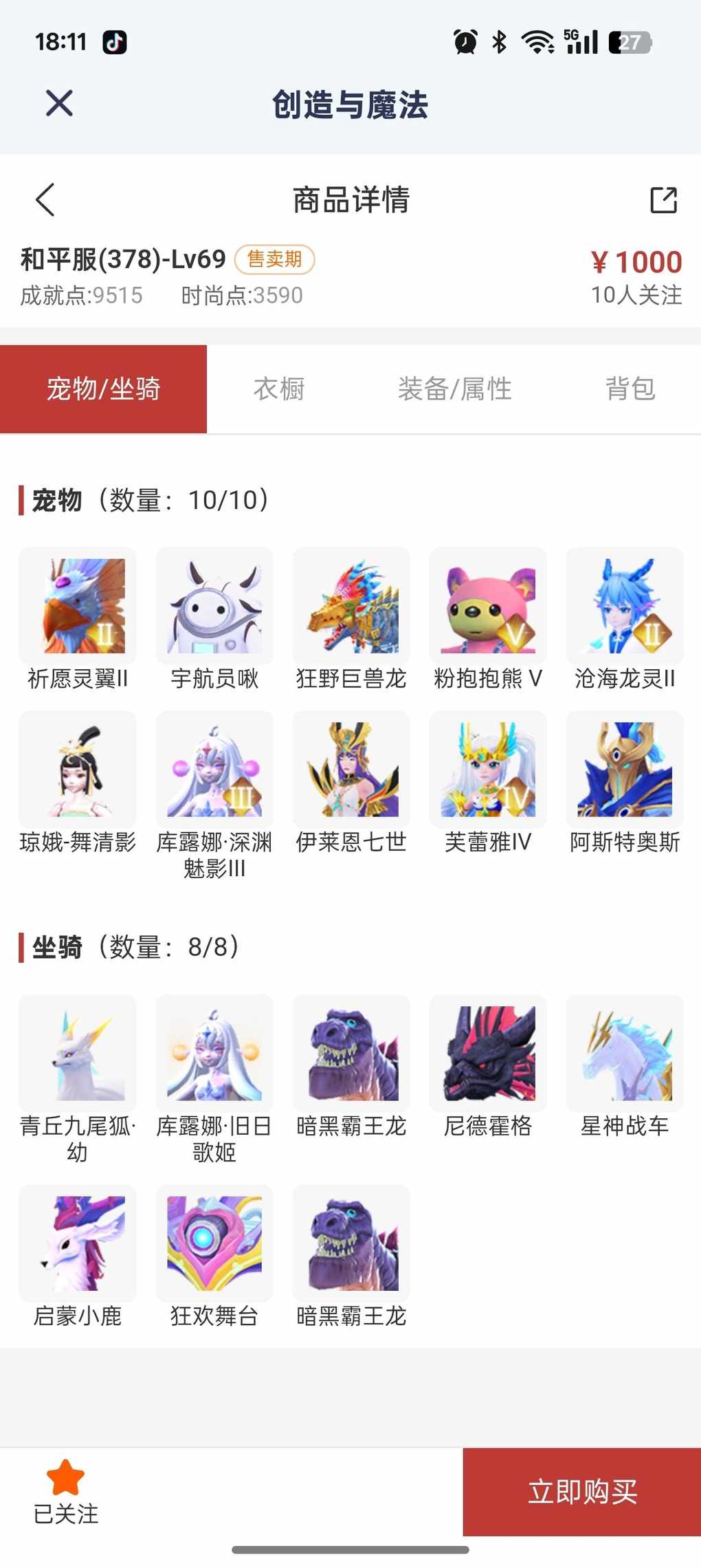701x1568 pixels.
Task: Select the 背包 tab
Action: 630,389
